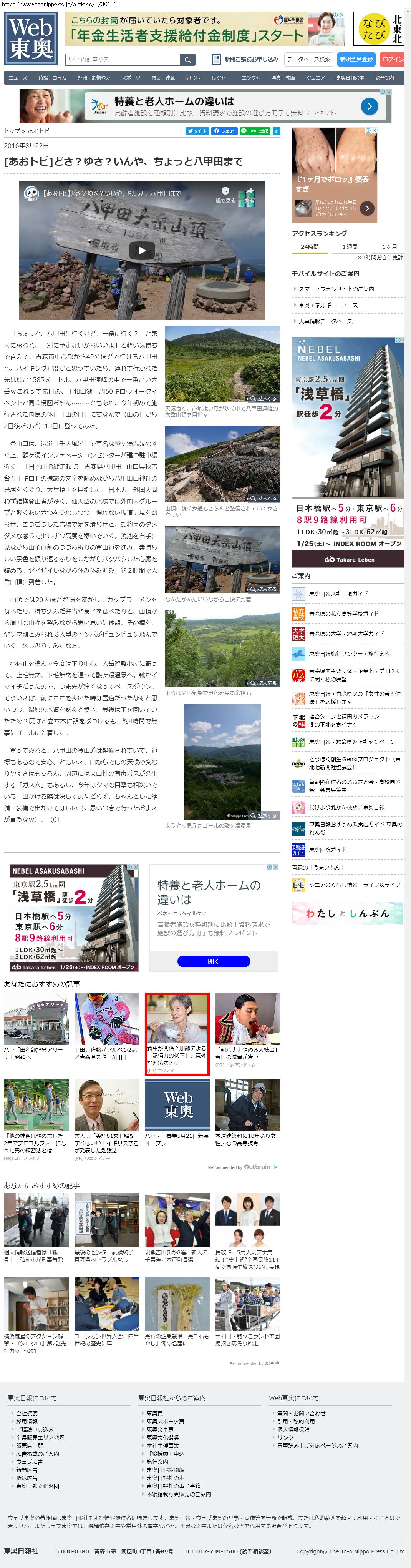Open 会社概要 in the footer
This screenshot has height=1568, width=411.
tap(27, 1413)
